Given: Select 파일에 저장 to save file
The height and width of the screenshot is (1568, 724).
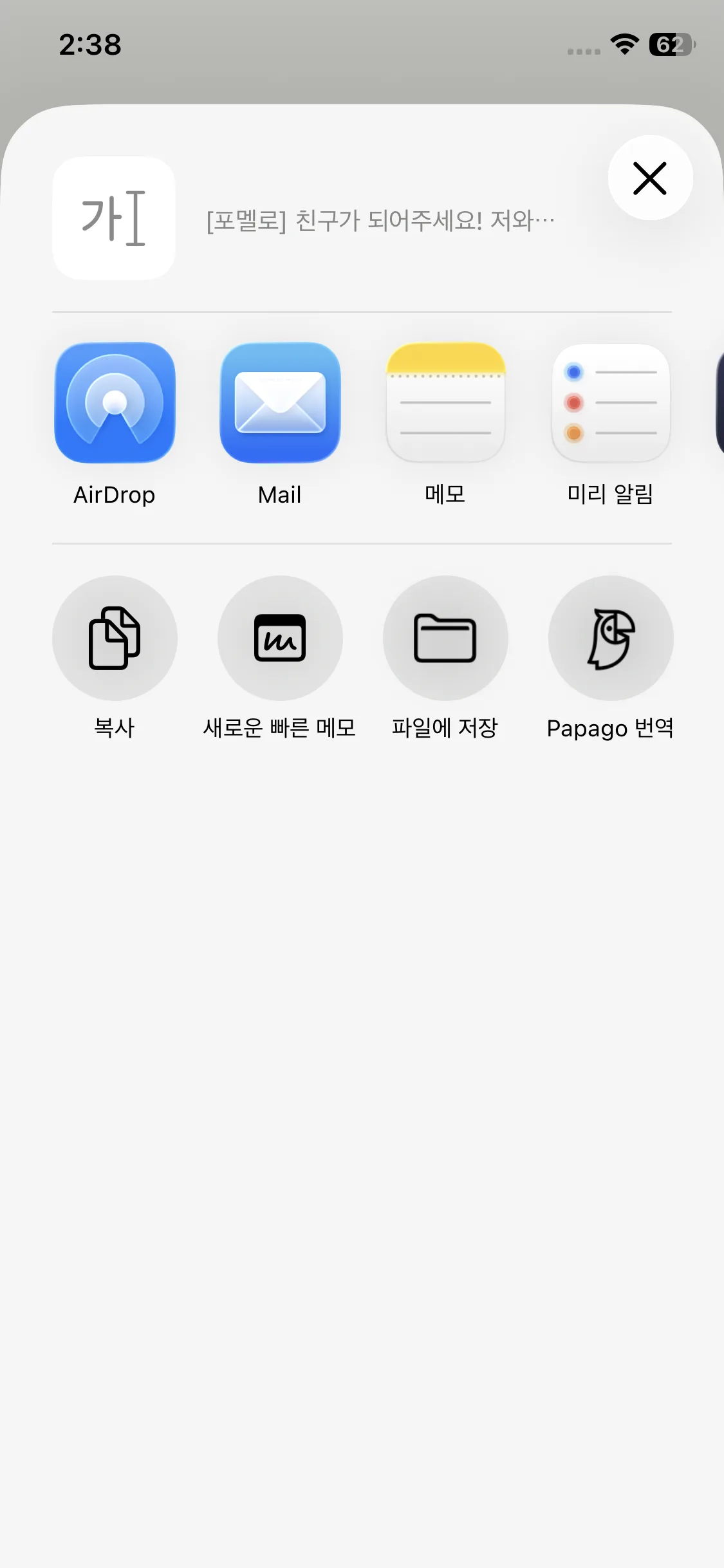Looking at the screenshot, I should coord(445,638).
